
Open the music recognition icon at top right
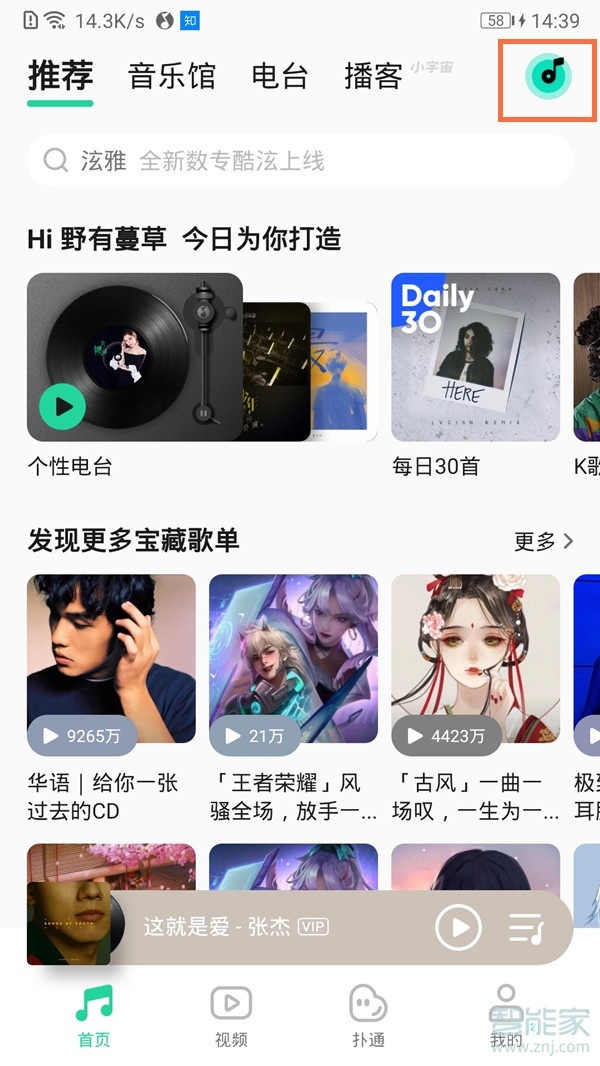548,74
